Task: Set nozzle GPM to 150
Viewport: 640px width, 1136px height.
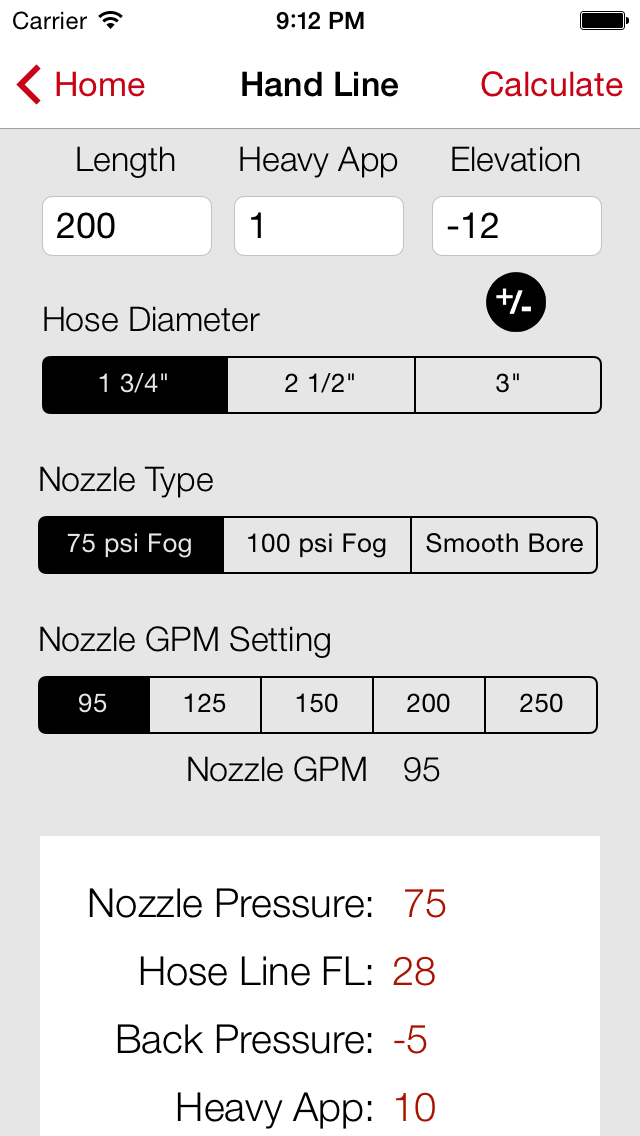Action: click(x=317, y=705)
